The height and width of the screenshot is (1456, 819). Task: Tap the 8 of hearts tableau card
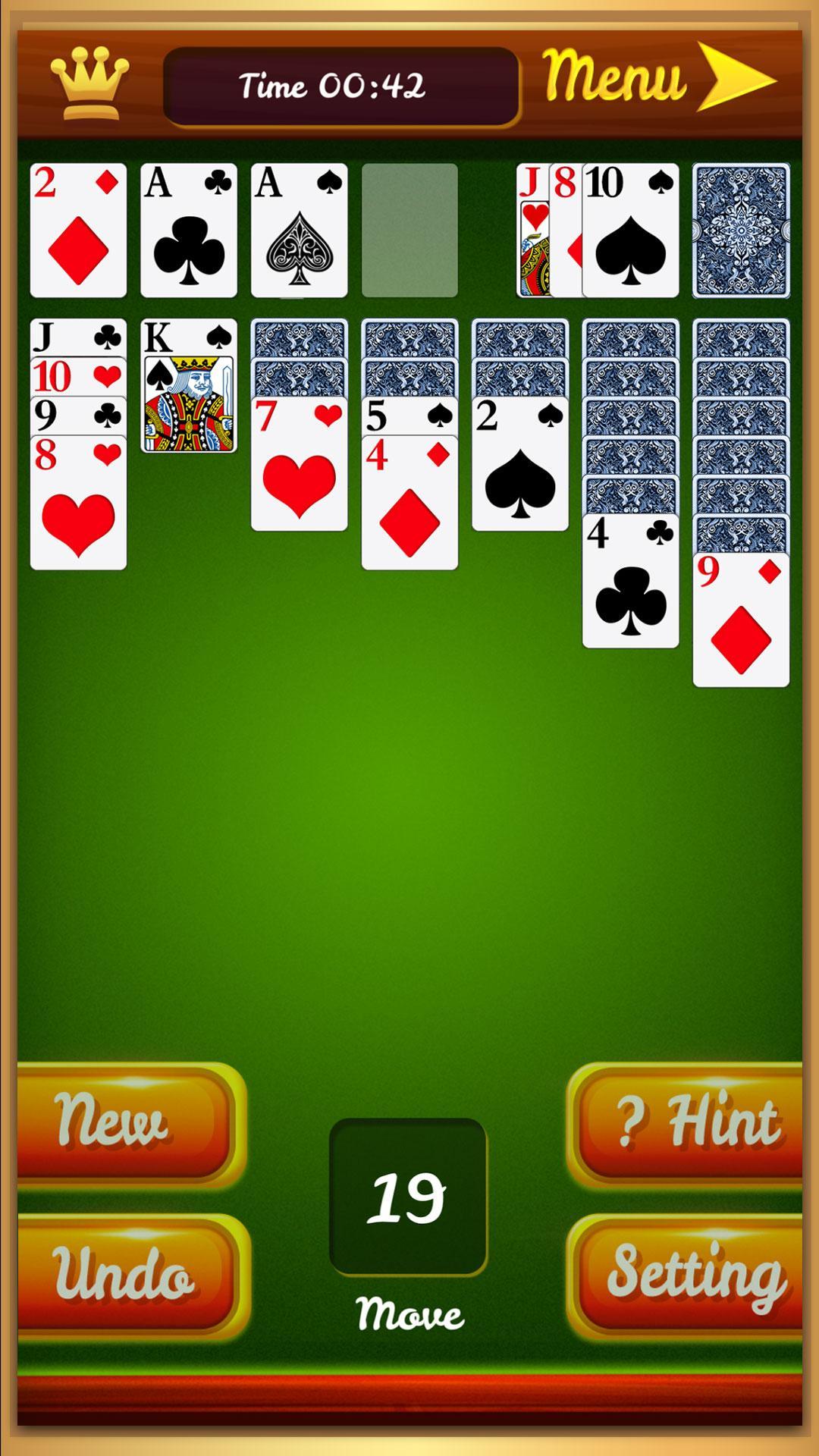point(78,504)
